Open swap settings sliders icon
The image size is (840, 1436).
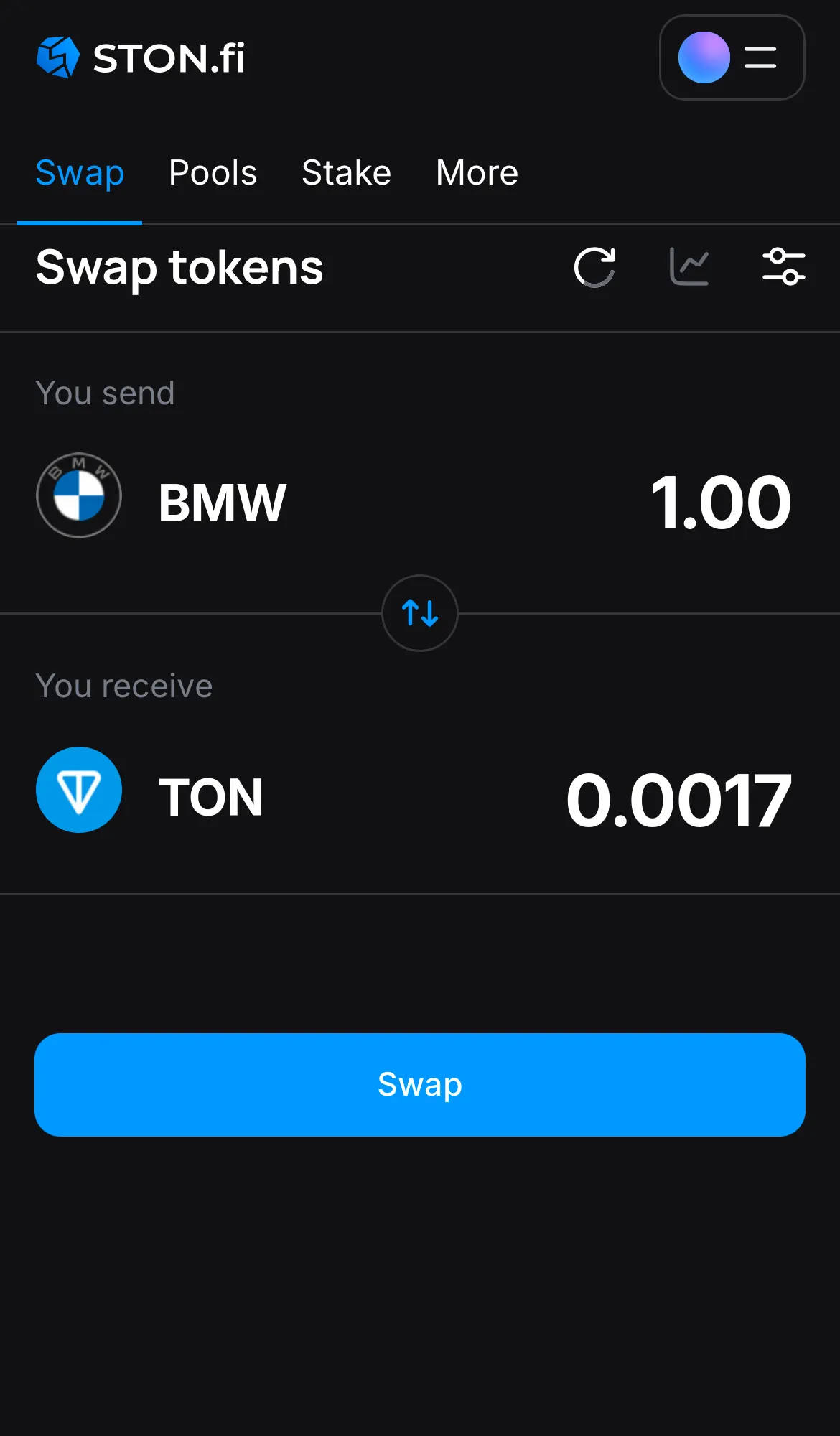(x=784, y=268)
